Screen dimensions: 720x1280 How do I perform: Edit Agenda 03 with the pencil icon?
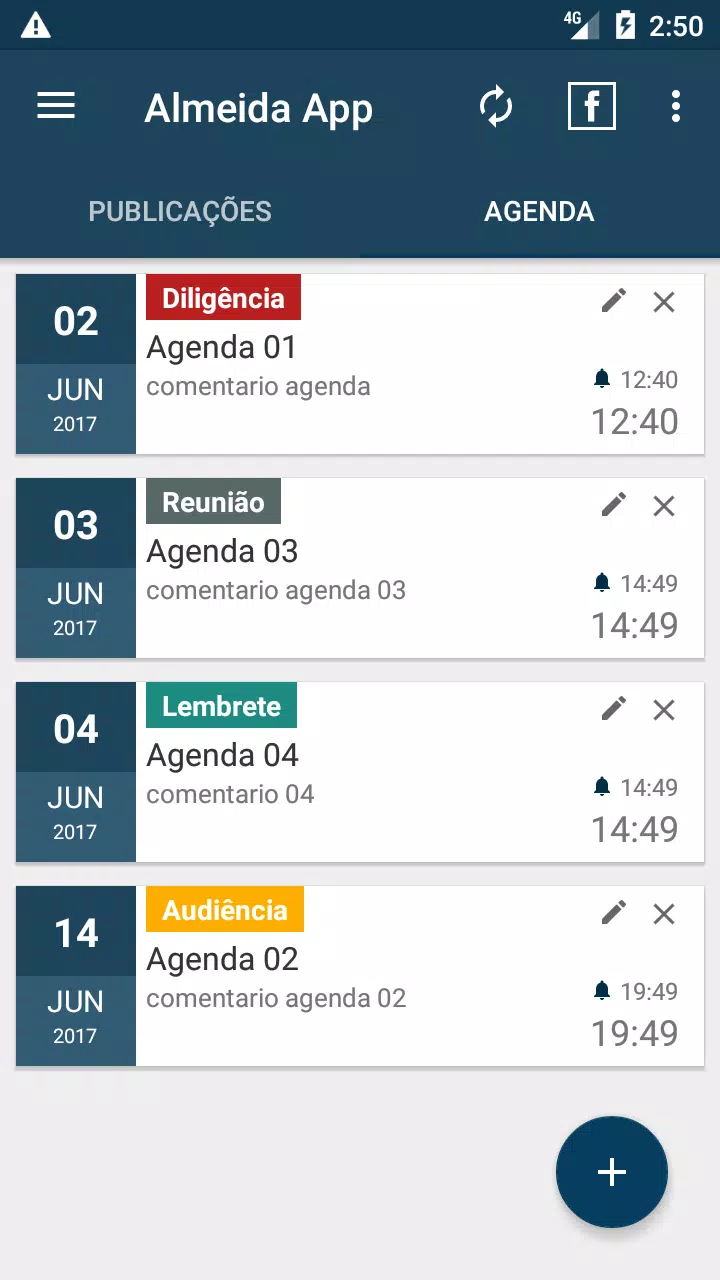coord(614,504)
